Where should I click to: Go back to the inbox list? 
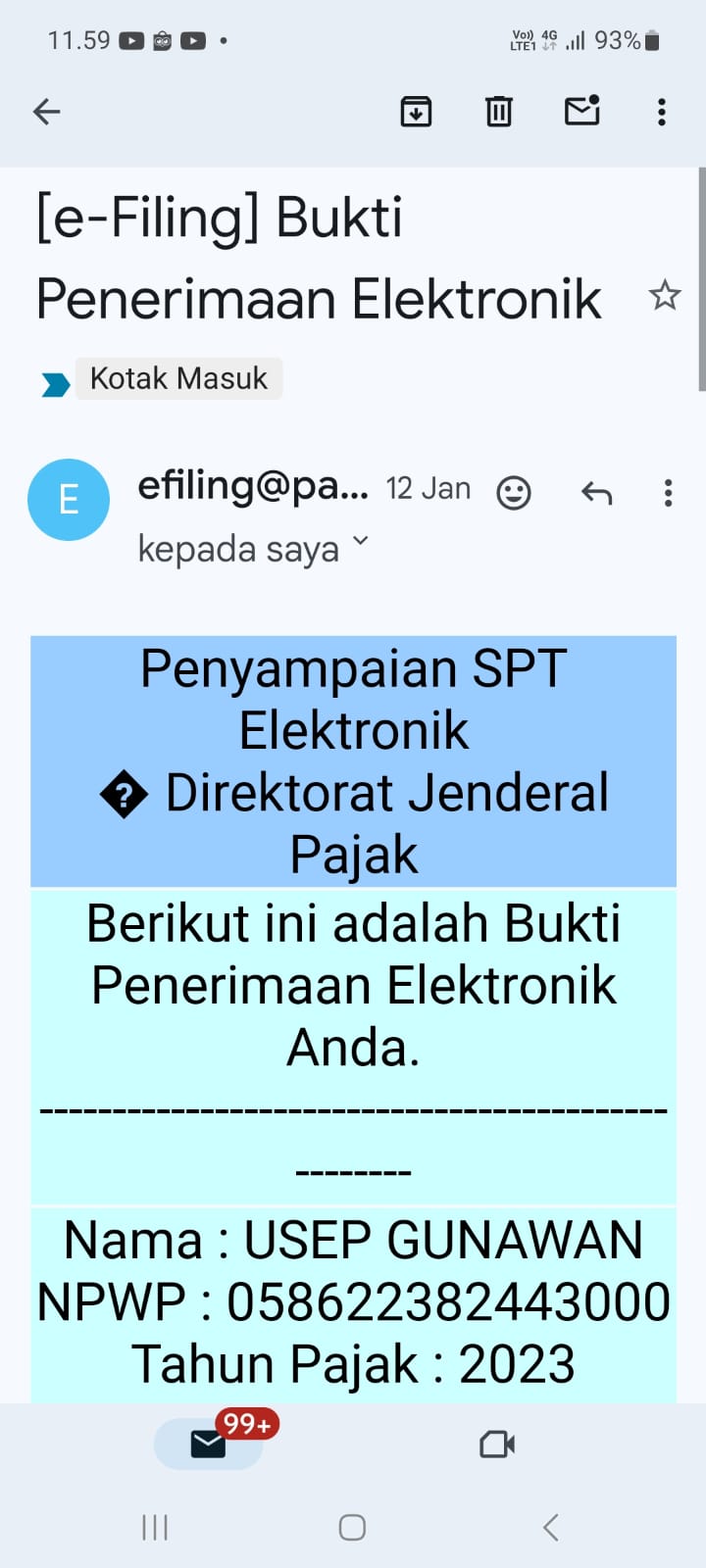click(x=46, y=112)
